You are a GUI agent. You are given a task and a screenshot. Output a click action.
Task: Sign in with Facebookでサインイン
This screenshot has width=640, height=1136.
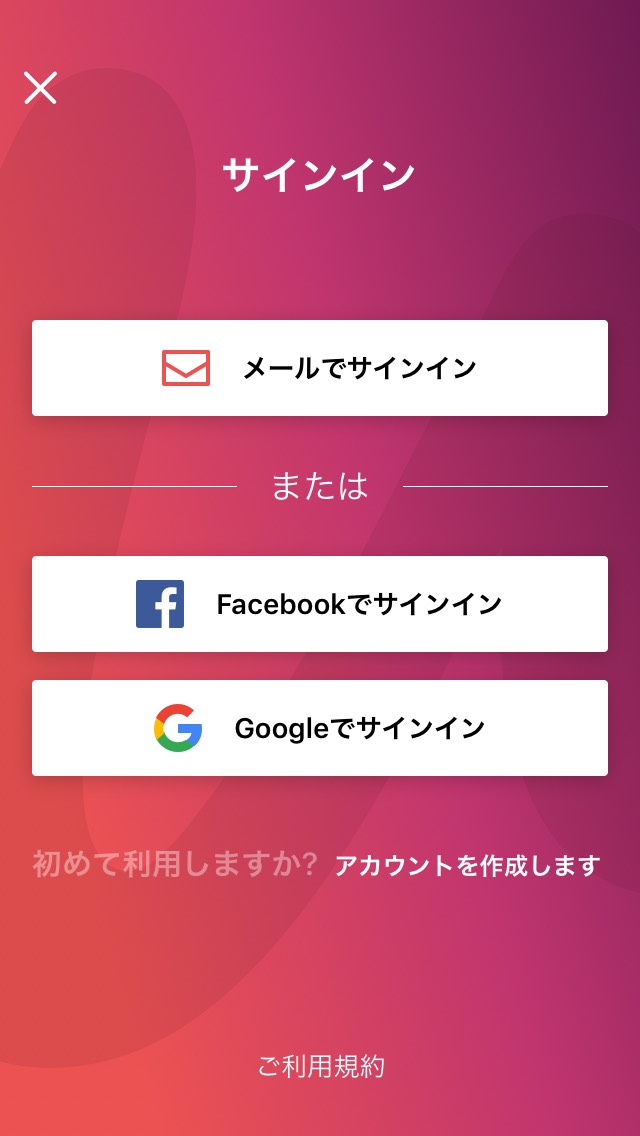[320, 604]
